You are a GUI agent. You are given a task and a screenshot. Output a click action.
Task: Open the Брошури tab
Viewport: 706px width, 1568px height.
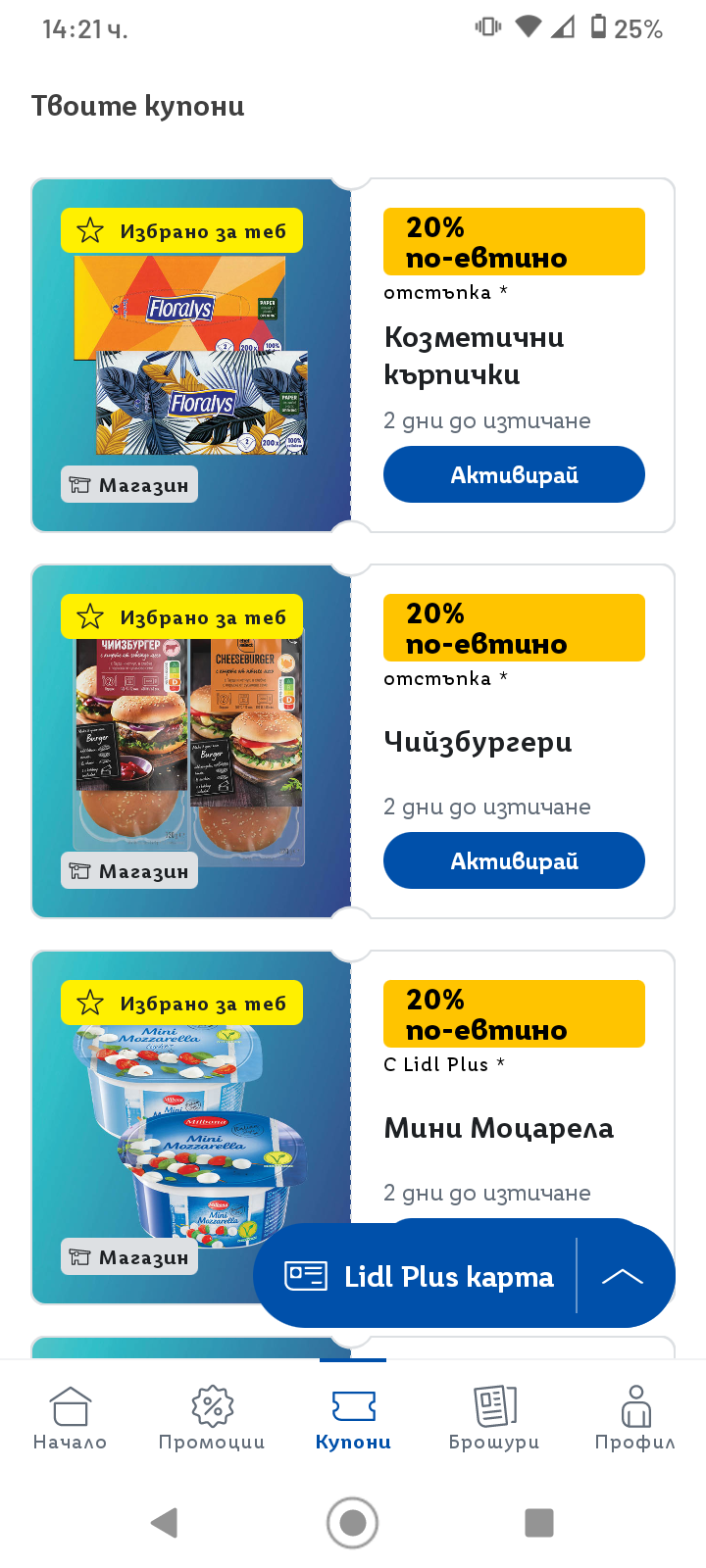tap(494, 1418)
